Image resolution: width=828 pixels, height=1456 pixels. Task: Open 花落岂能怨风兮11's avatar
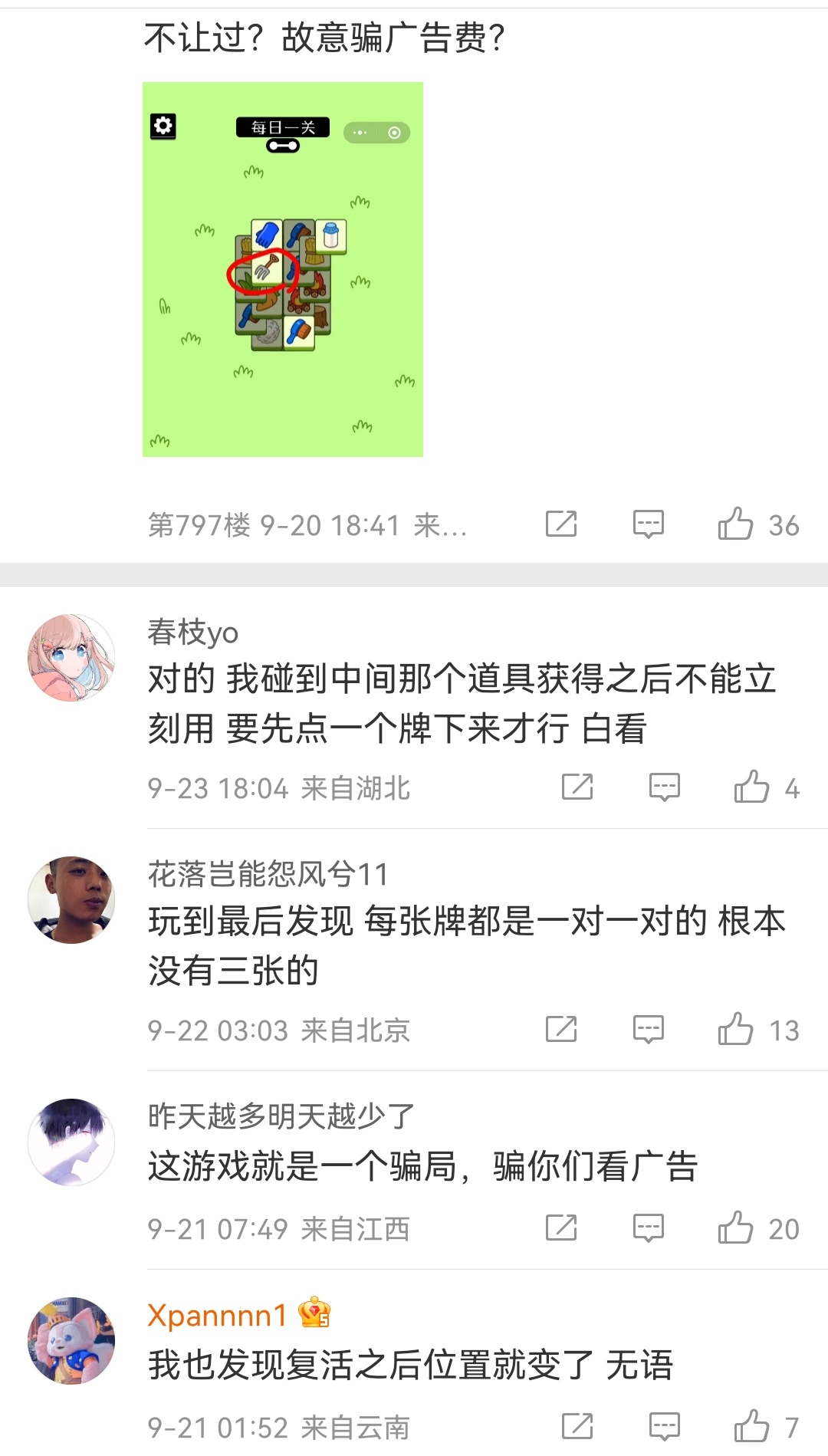point(71,899)
